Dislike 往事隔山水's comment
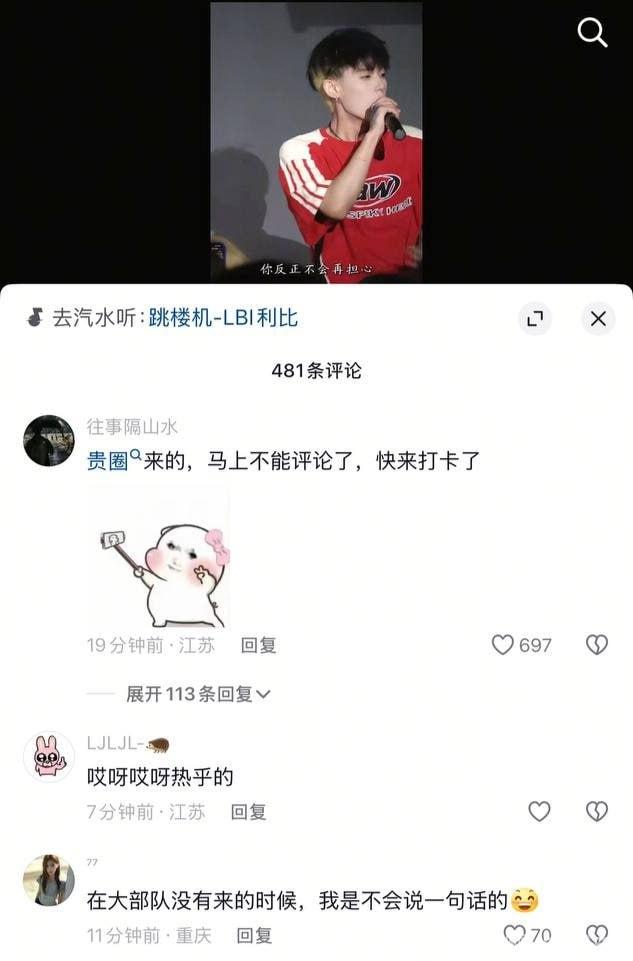 [597, 645]
